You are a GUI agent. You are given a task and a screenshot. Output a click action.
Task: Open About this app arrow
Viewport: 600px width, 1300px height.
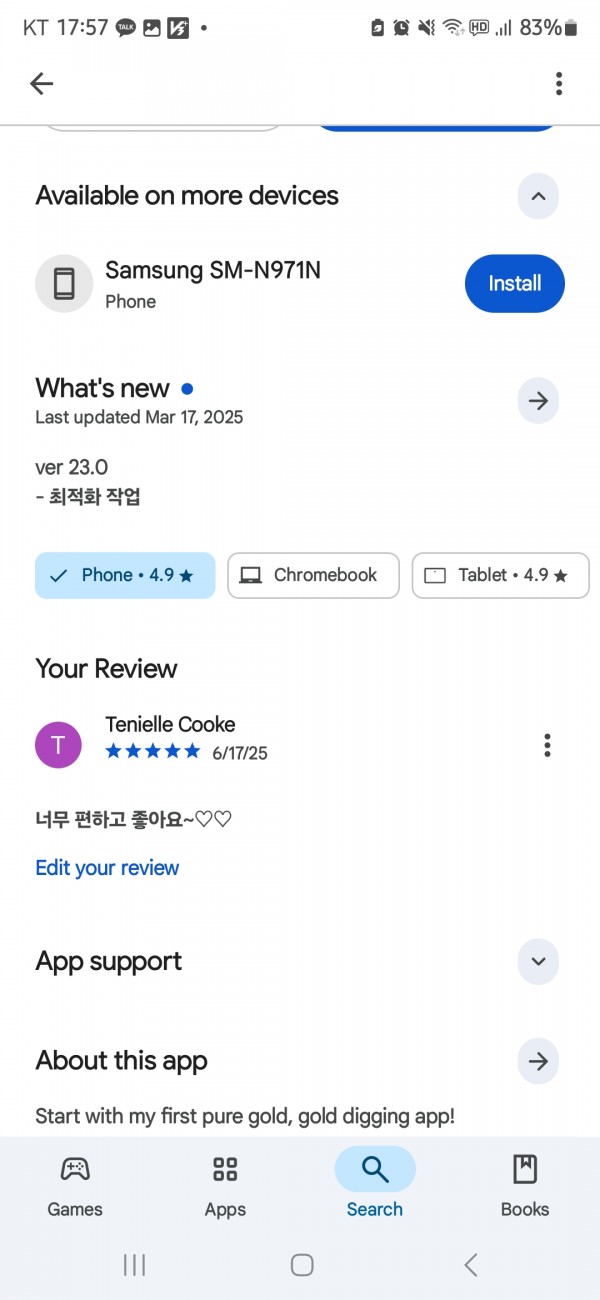(538, 1061)
